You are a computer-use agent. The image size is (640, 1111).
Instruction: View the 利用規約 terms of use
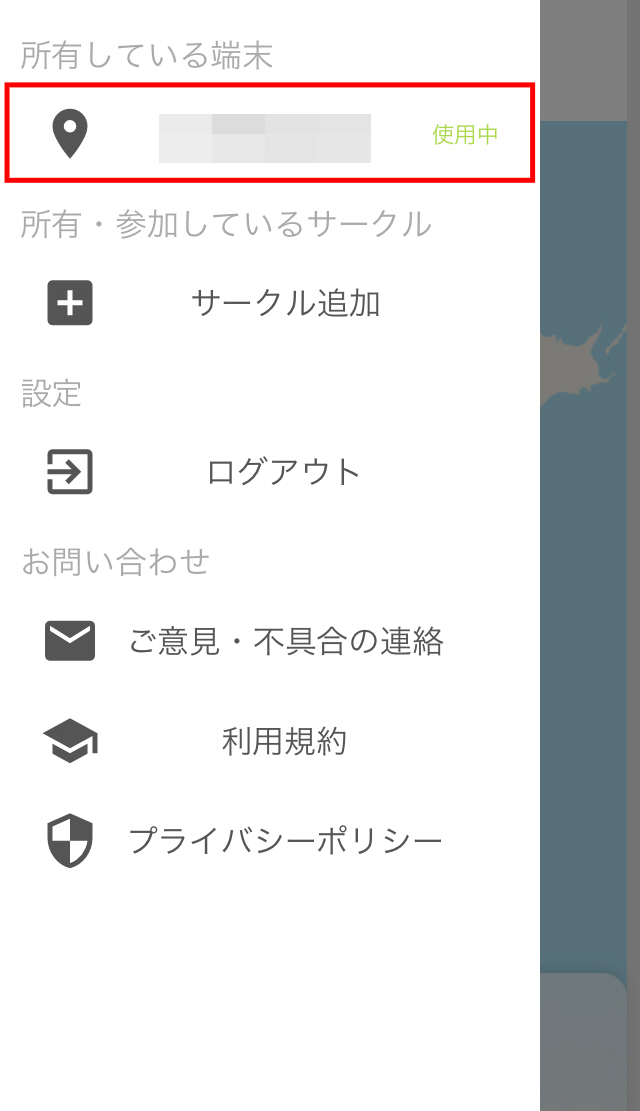pos(269,741)
